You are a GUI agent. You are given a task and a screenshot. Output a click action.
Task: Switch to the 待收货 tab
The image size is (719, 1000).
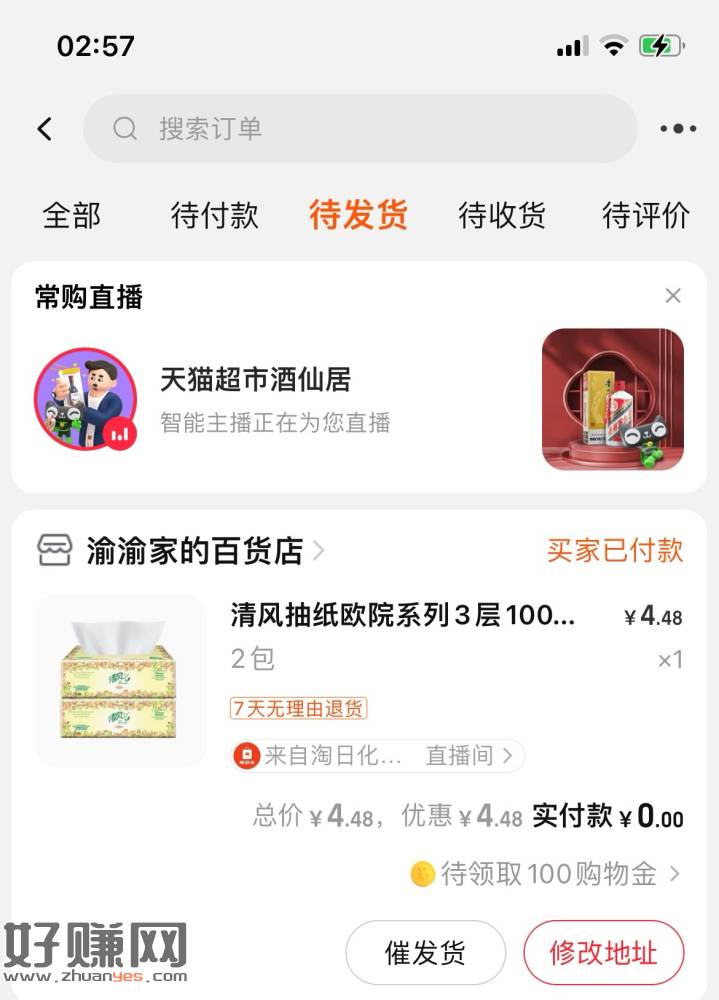pyautogui.click(x=502, y=215)
